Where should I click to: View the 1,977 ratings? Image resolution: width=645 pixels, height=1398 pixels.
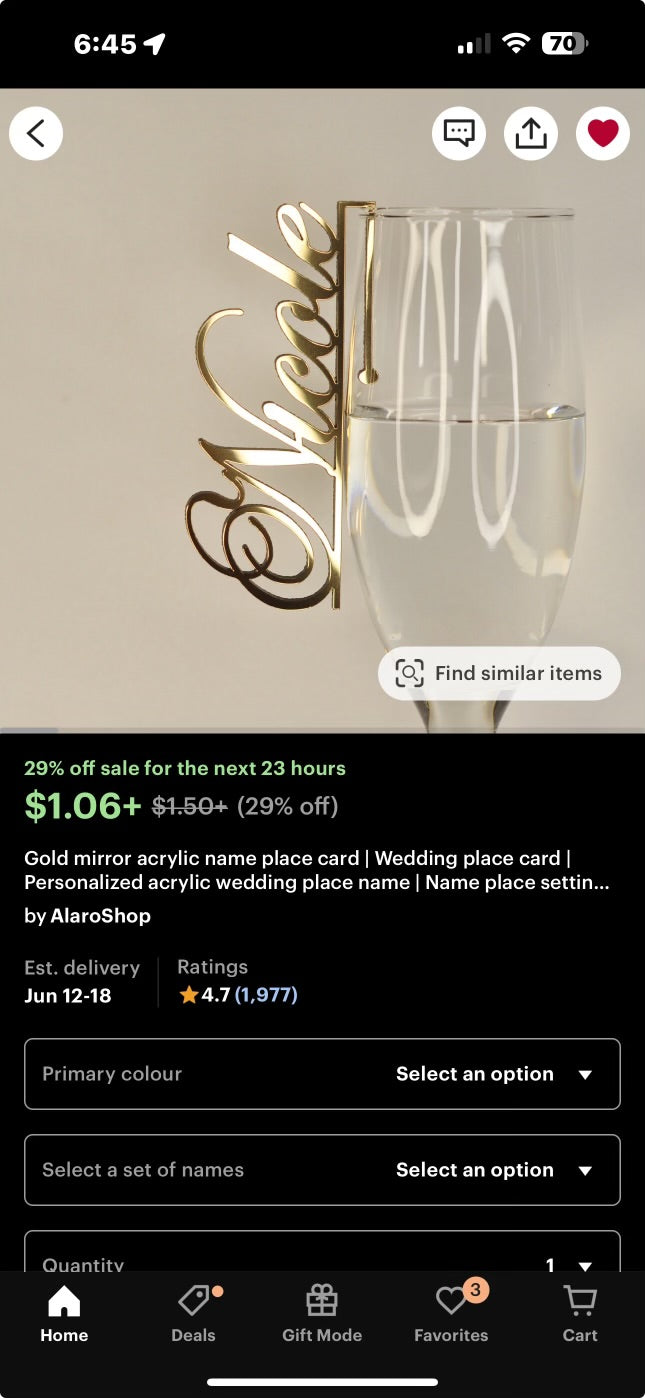[265, 995]
